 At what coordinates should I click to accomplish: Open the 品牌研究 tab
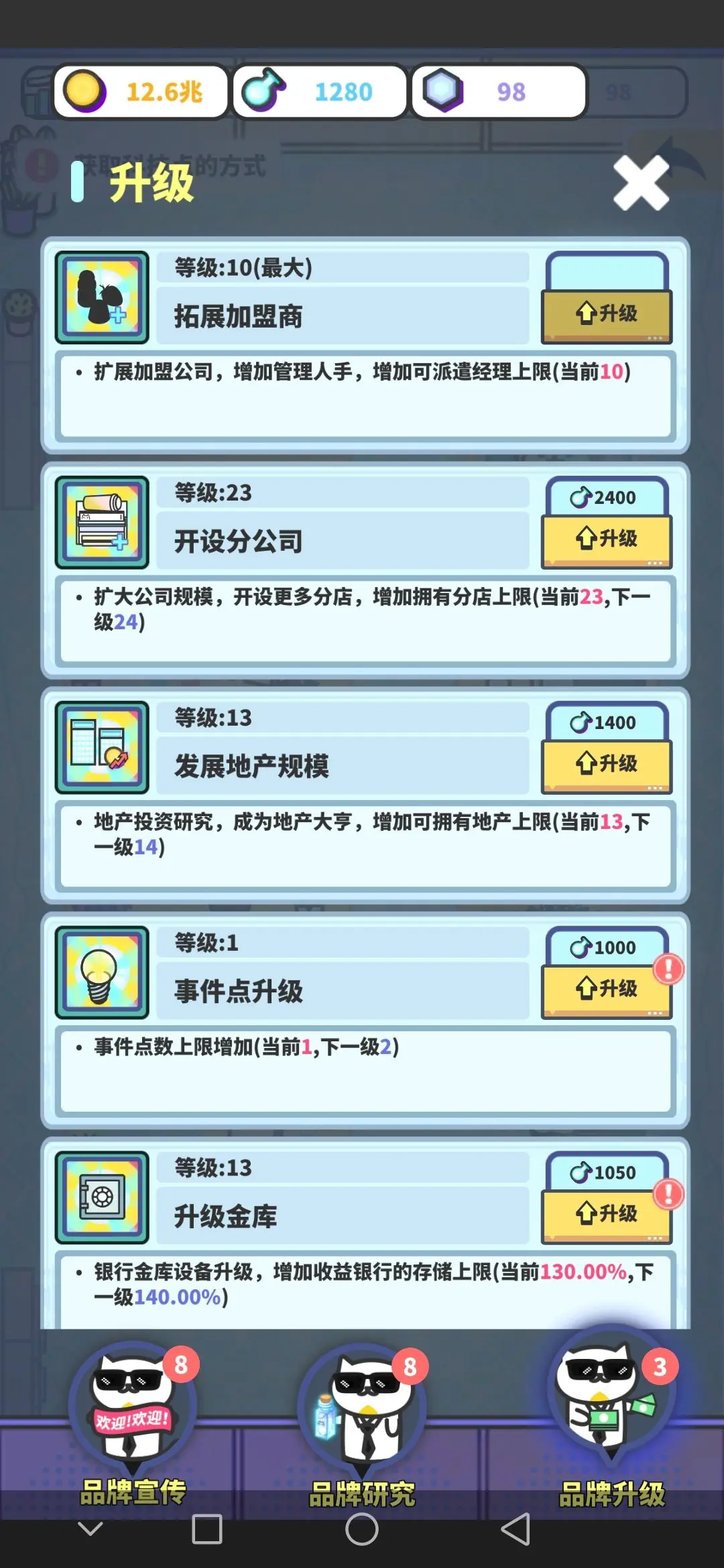pos(362,1424)
